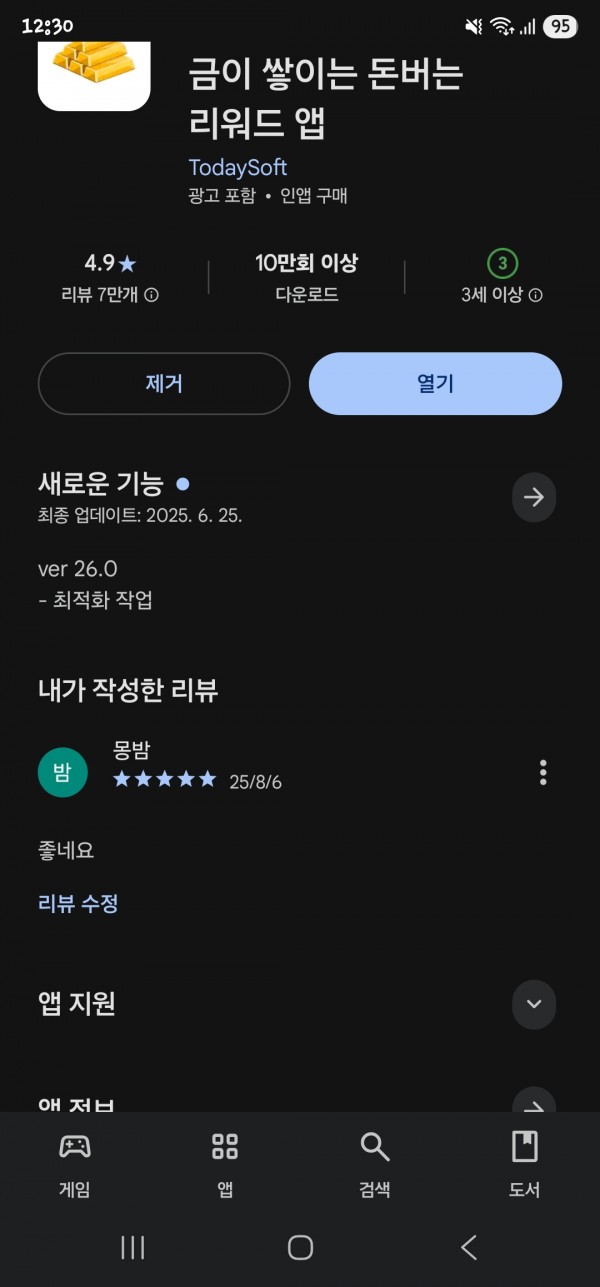Tap 리뷰 수정 to edit review
Image resolution: width=600 pixels, height=1287 pixels.
click(78, 904)
